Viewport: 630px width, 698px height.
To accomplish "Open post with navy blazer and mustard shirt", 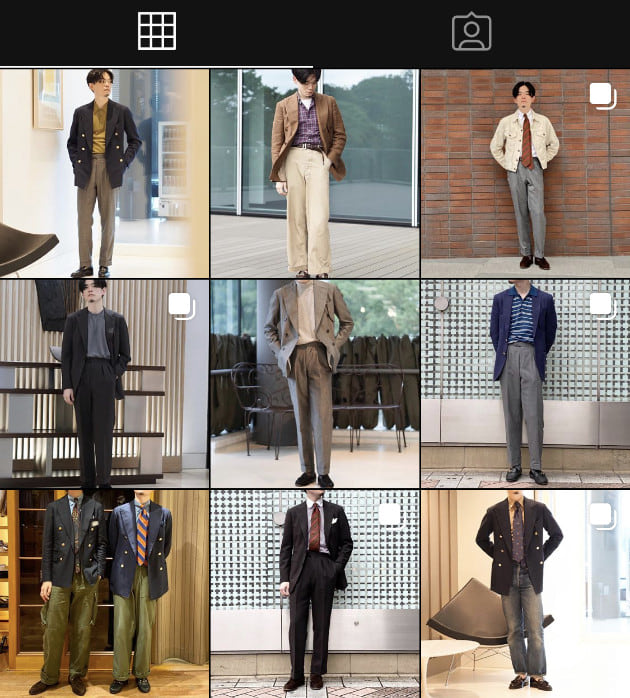I will pyautogui.click(x=104, y=173).
